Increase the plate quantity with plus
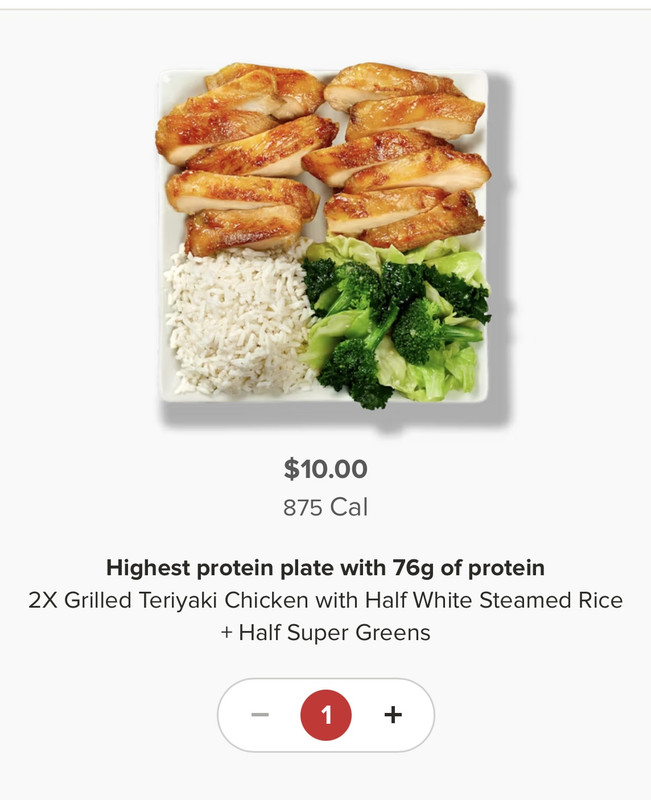 (393, 715)
